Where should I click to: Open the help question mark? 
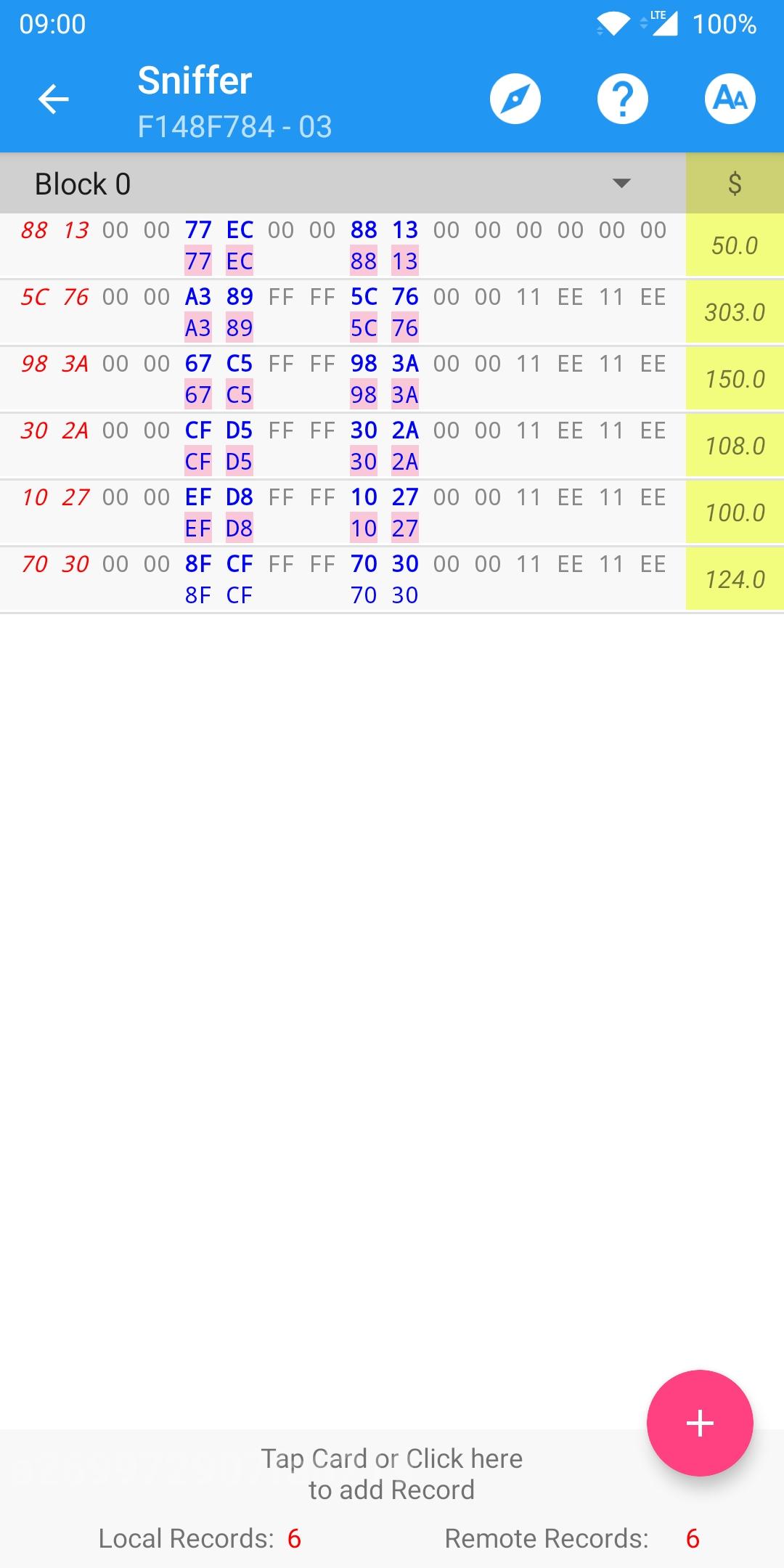pyautogui.click(x=622, y=99)
